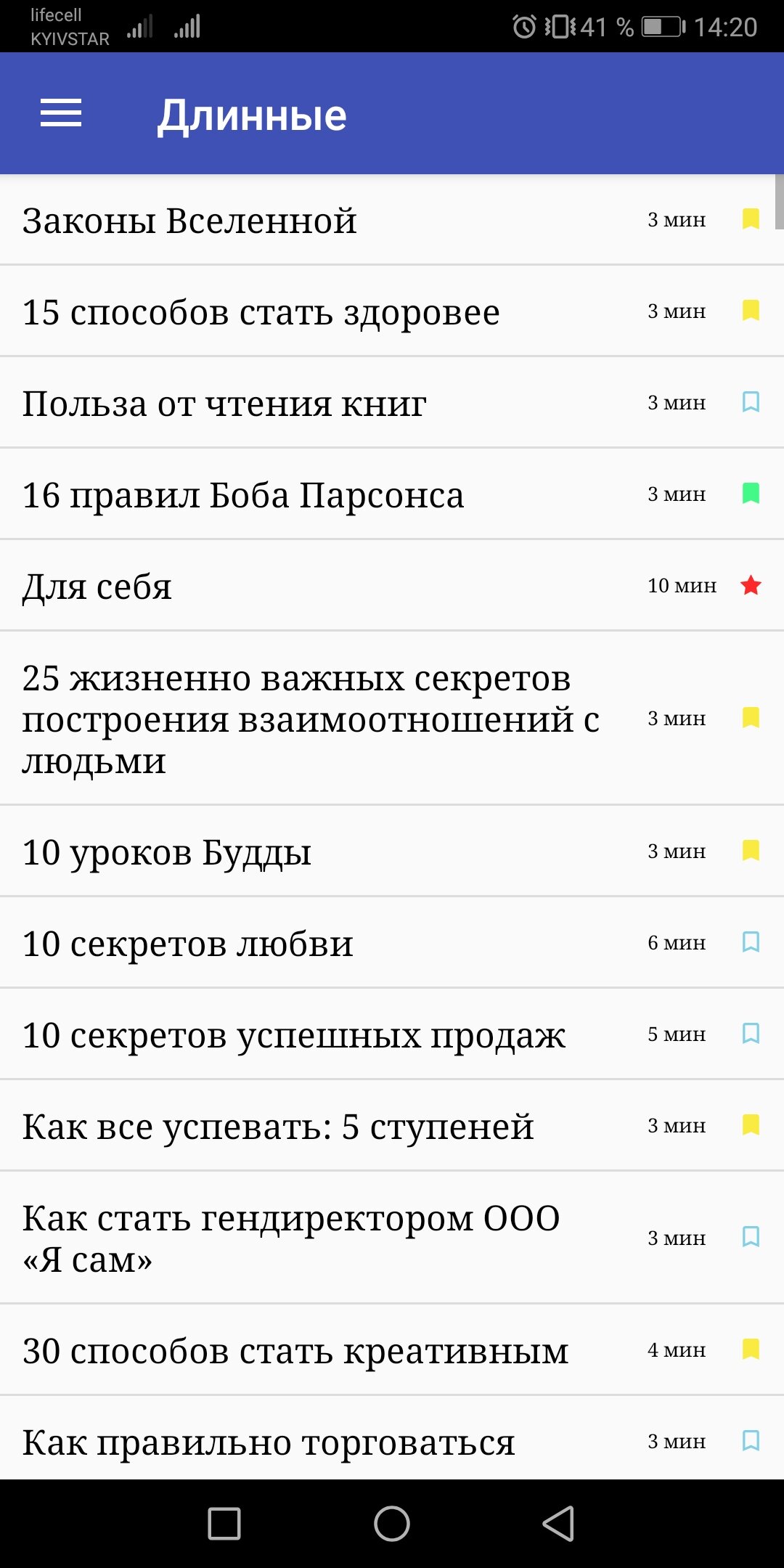Open «Как стать гендиректором ООО «Я сам»»
784x1568 pixels.
[291, 1238]
